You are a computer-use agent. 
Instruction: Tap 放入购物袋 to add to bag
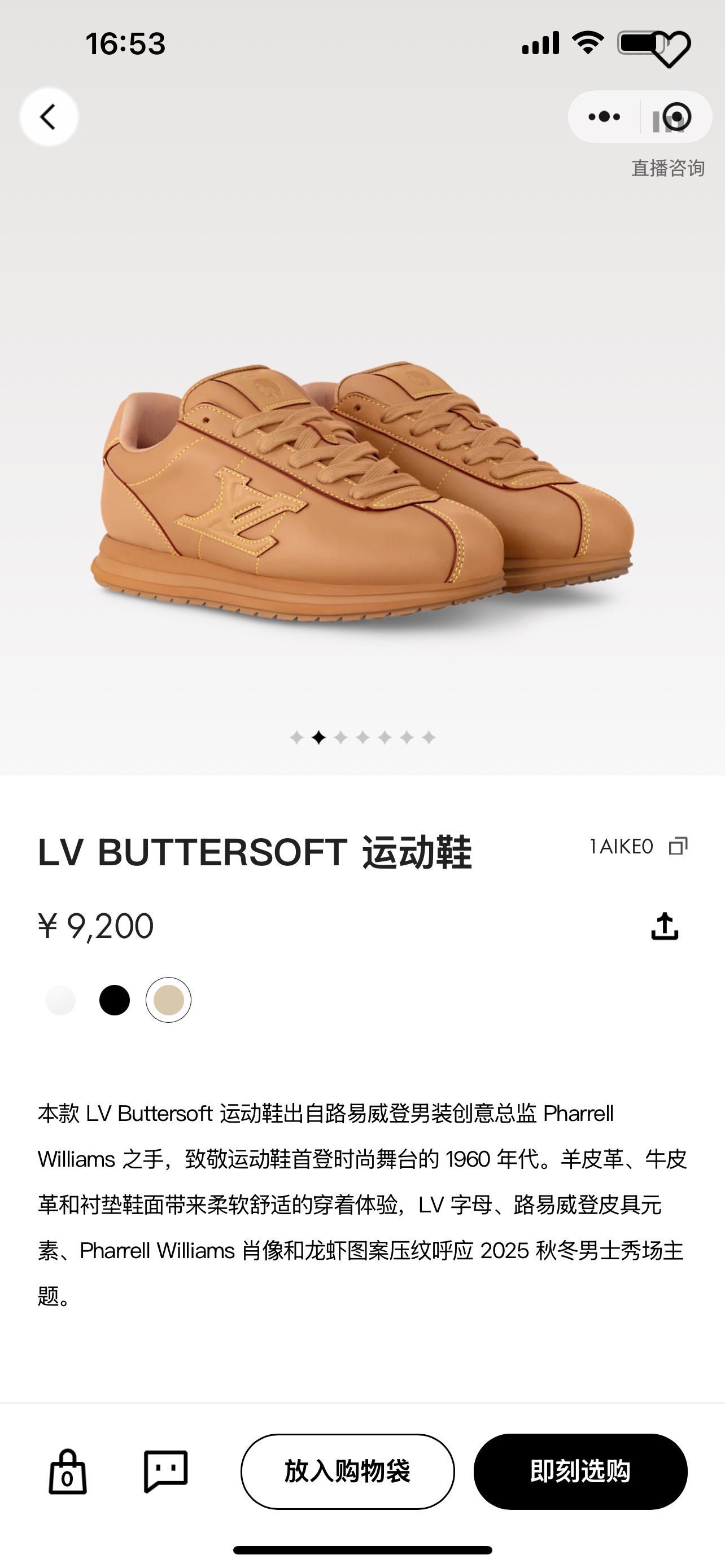(x=348, y=1472)
